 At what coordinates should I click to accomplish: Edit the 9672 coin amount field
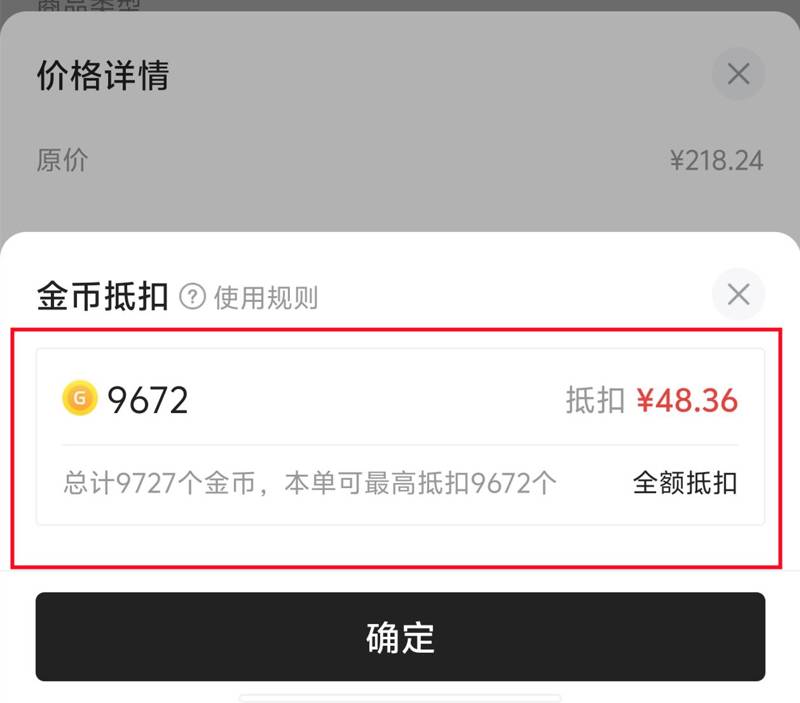[148, 400]
